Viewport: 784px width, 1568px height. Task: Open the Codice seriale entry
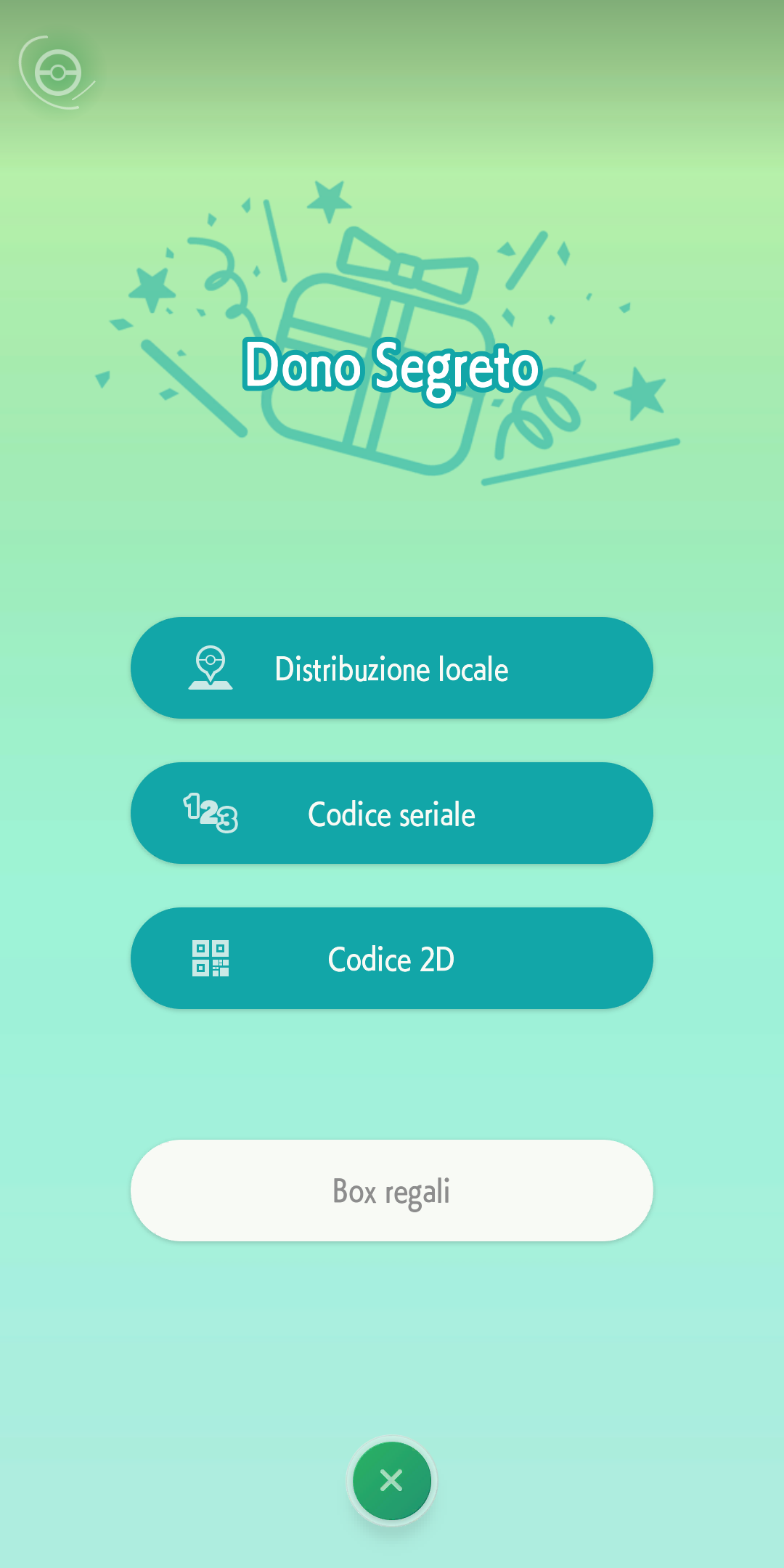[392, 813]
